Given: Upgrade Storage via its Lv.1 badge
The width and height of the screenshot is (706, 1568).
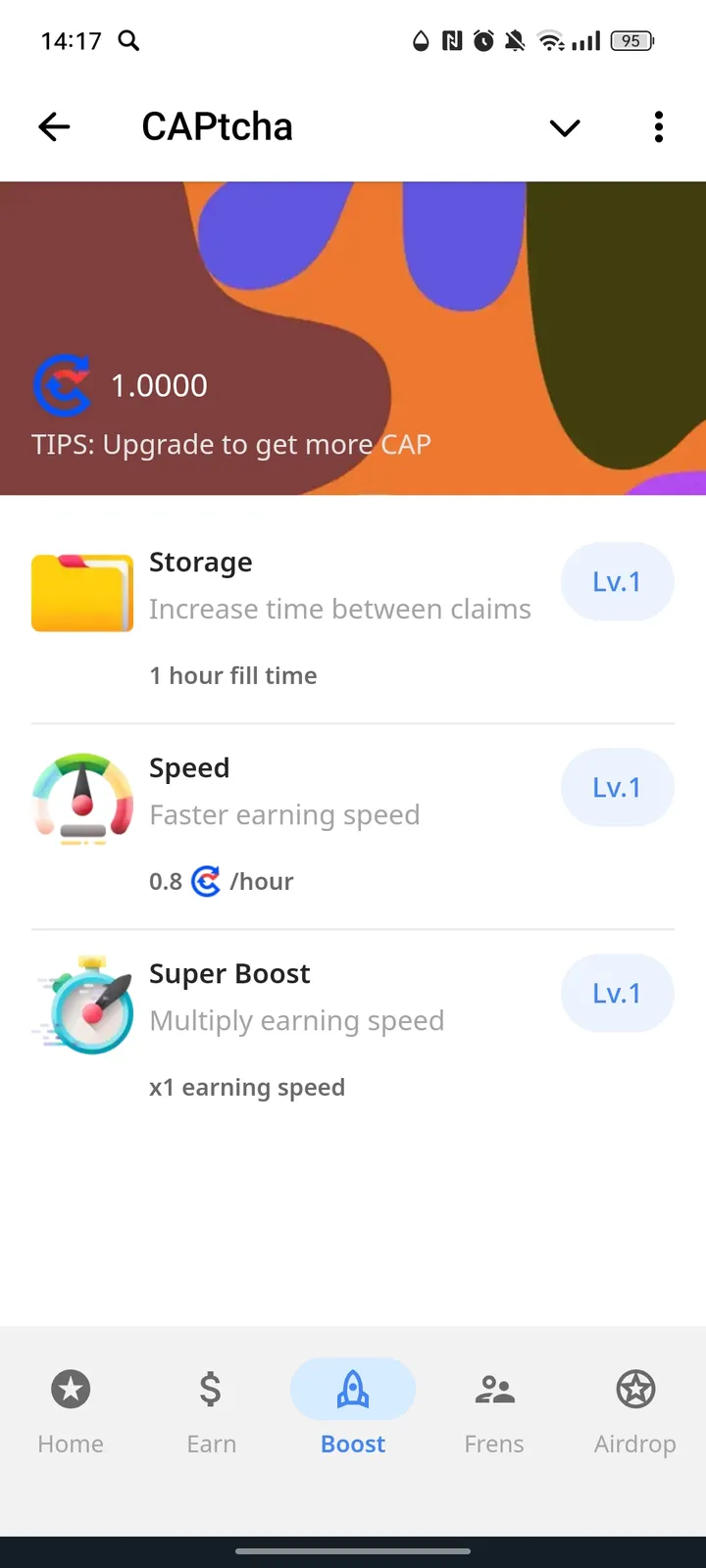Looking at the screenshot, I should coord(617,581).
